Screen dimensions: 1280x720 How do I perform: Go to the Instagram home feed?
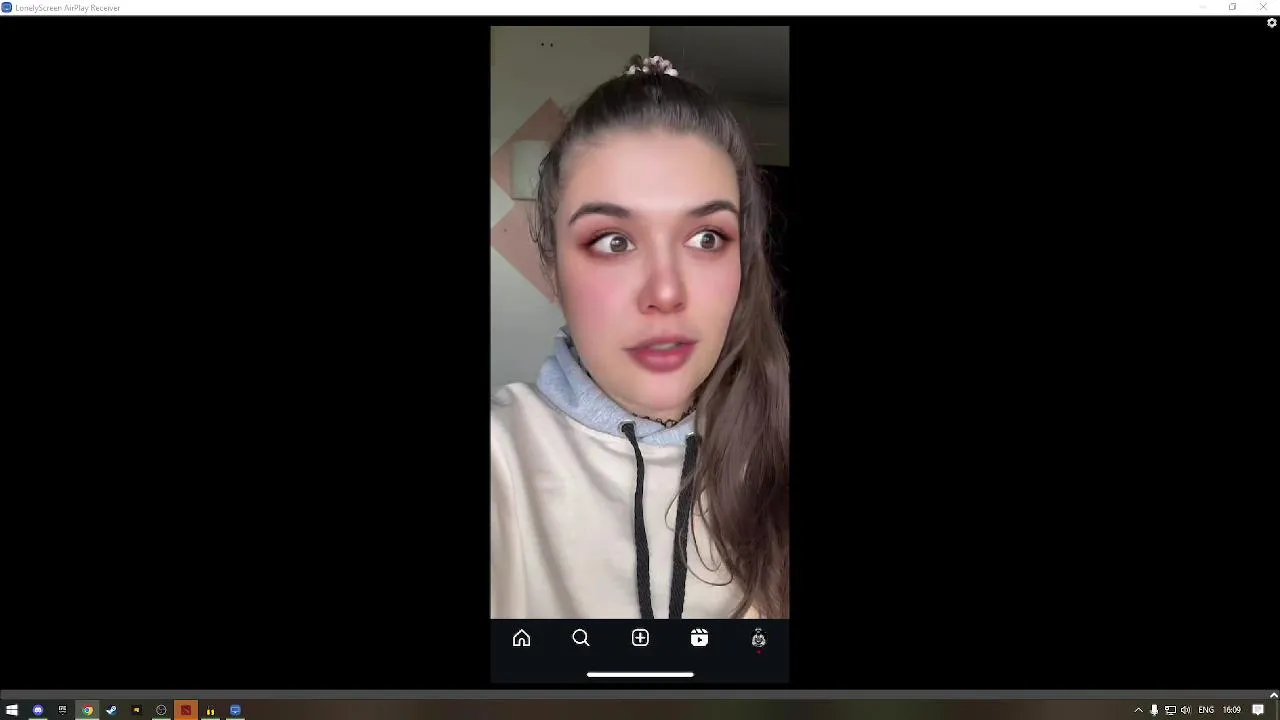521,638
